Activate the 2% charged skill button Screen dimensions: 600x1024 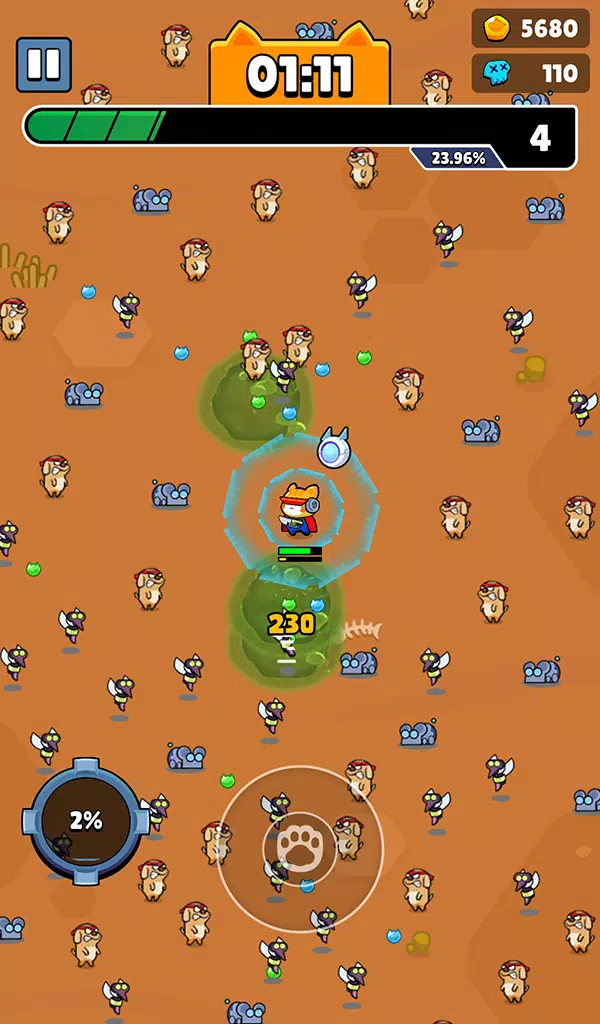86,820
